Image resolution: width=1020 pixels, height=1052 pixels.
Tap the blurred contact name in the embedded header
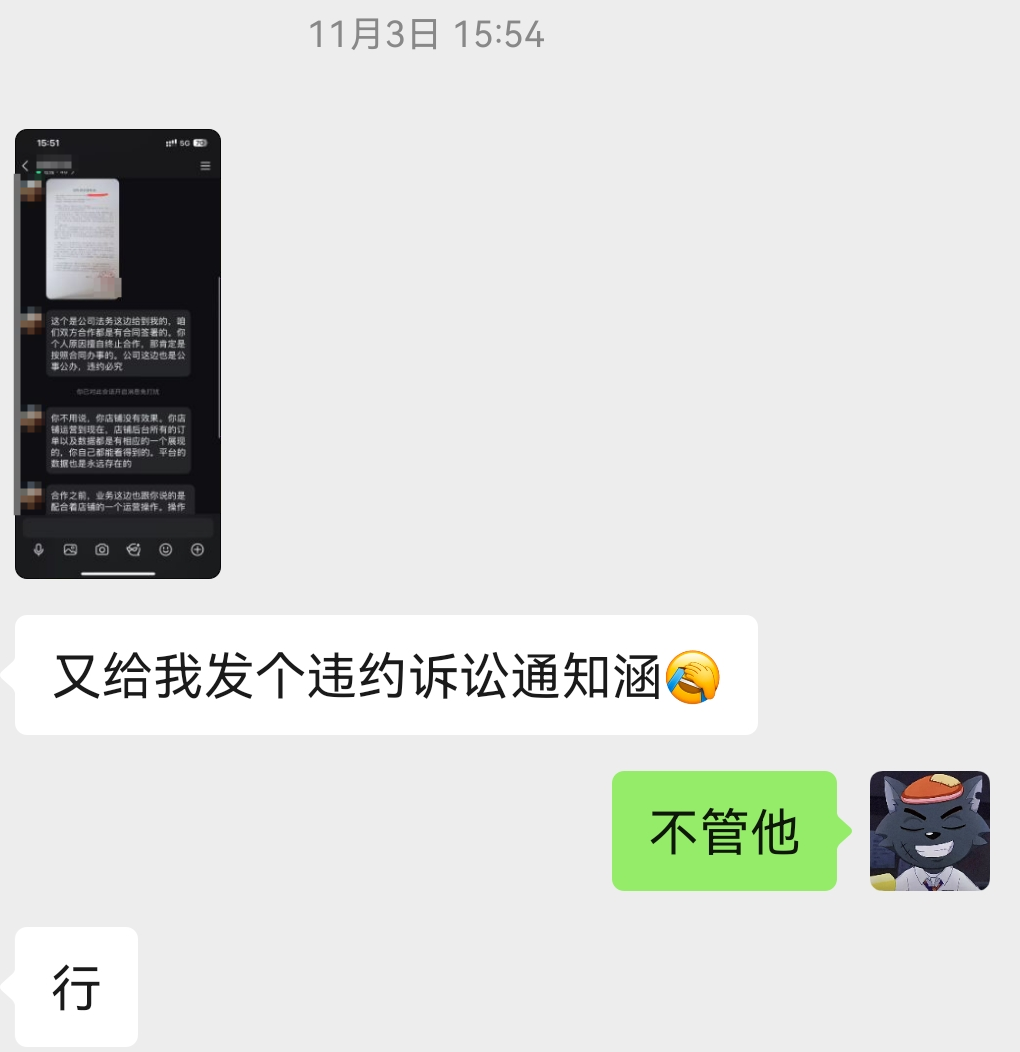click(x=55, y=162)
